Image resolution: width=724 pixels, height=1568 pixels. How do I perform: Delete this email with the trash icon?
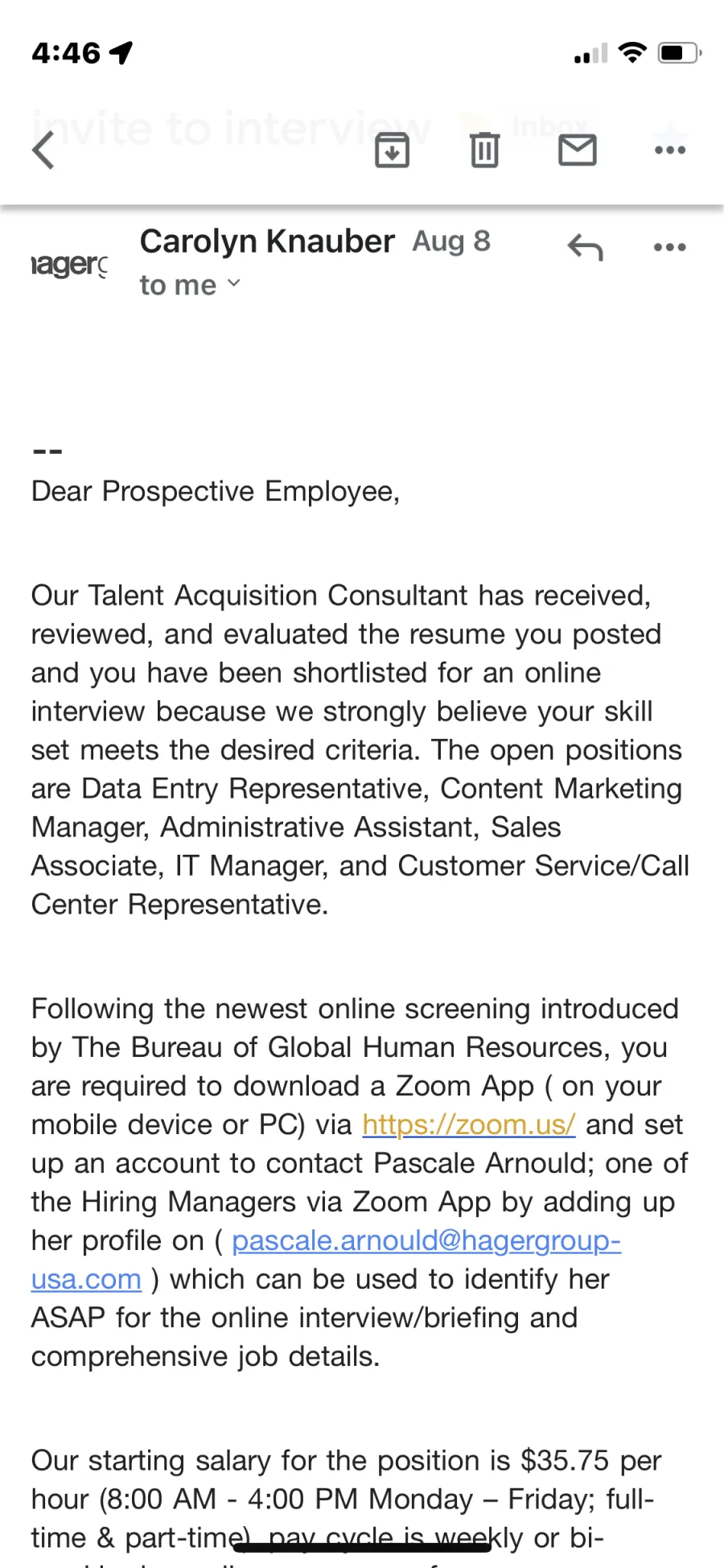[x=484, y=150]
